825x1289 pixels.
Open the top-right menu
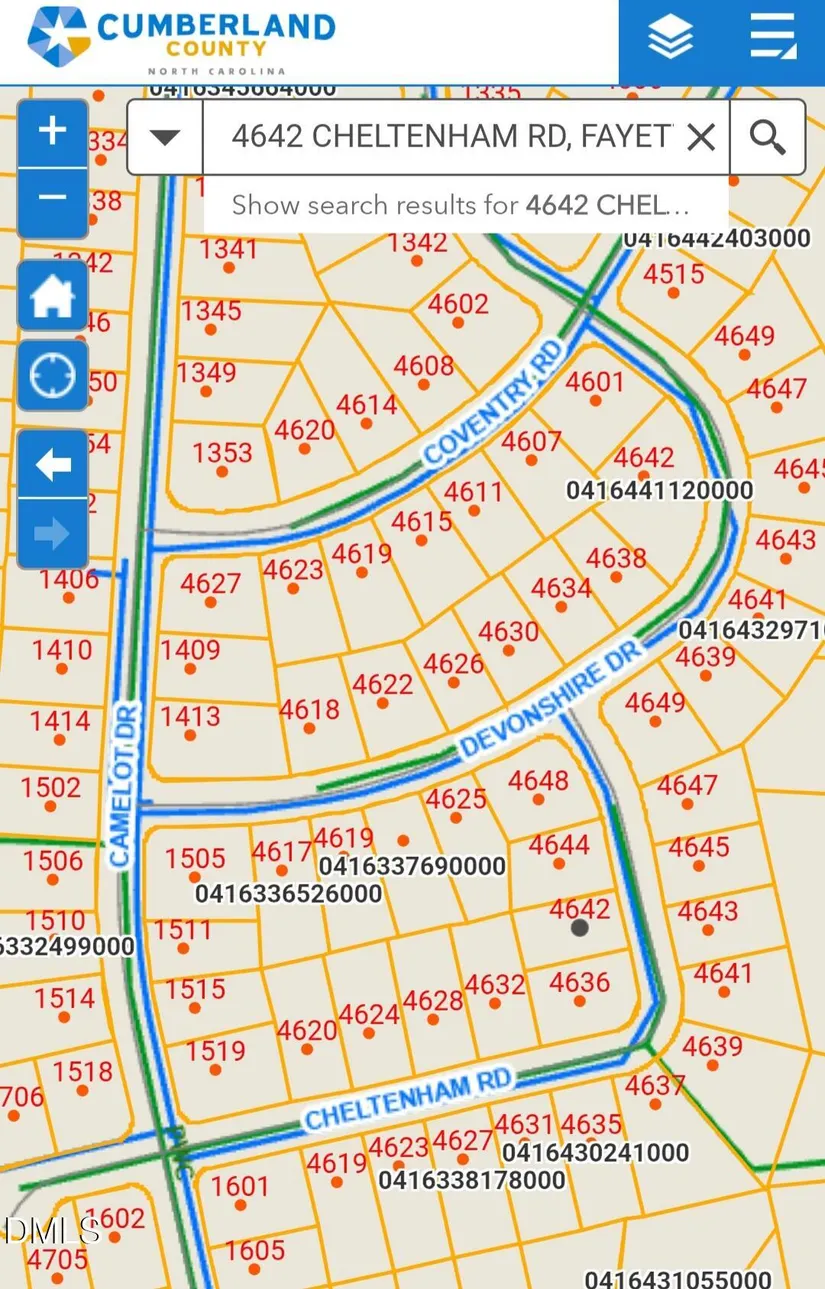click(x=772, y=40)
